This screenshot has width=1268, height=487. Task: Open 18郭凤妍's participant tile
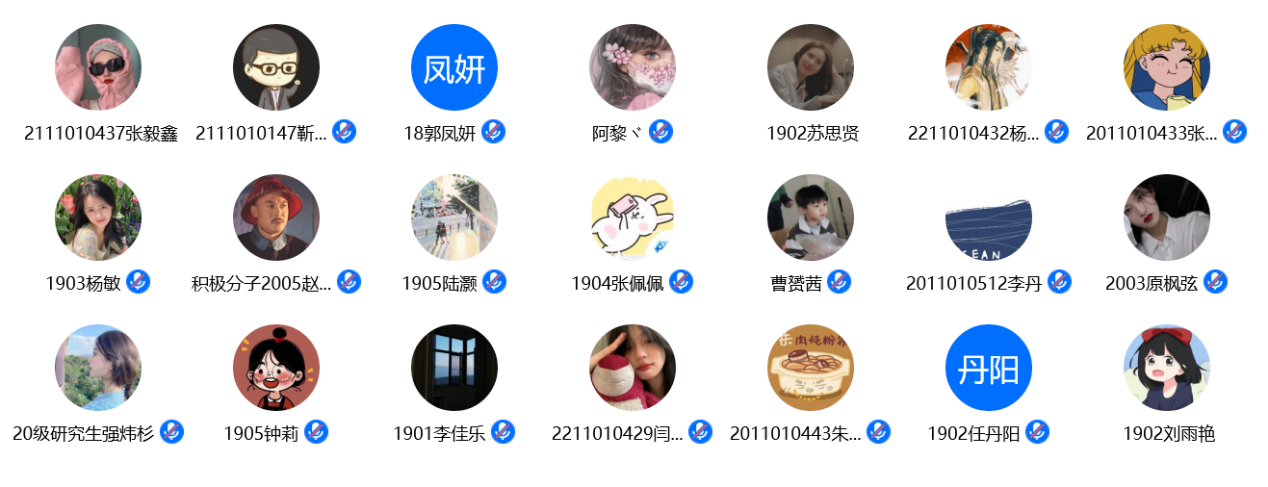pos(454,68)
